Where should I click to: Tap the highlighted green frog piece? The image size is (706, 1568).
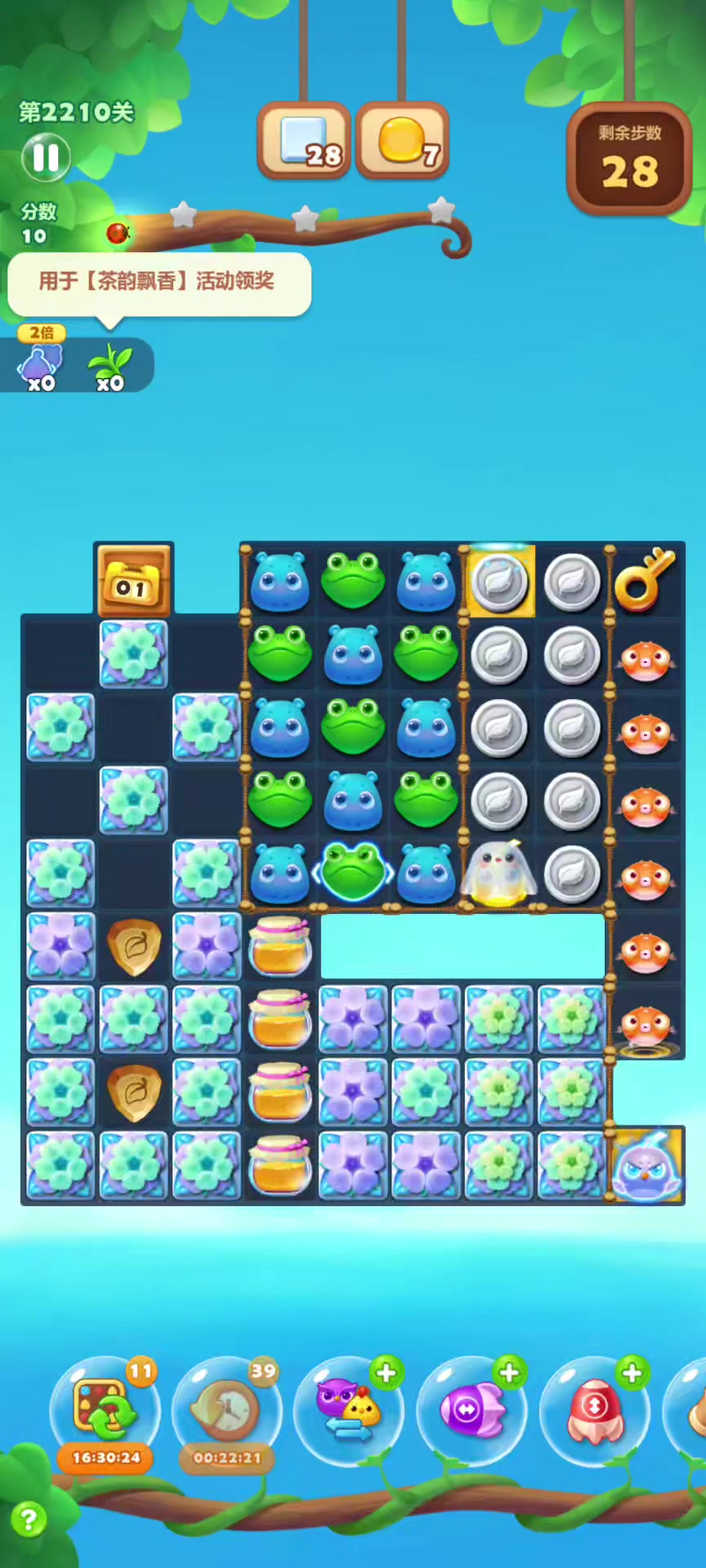[x=352, y=872]
